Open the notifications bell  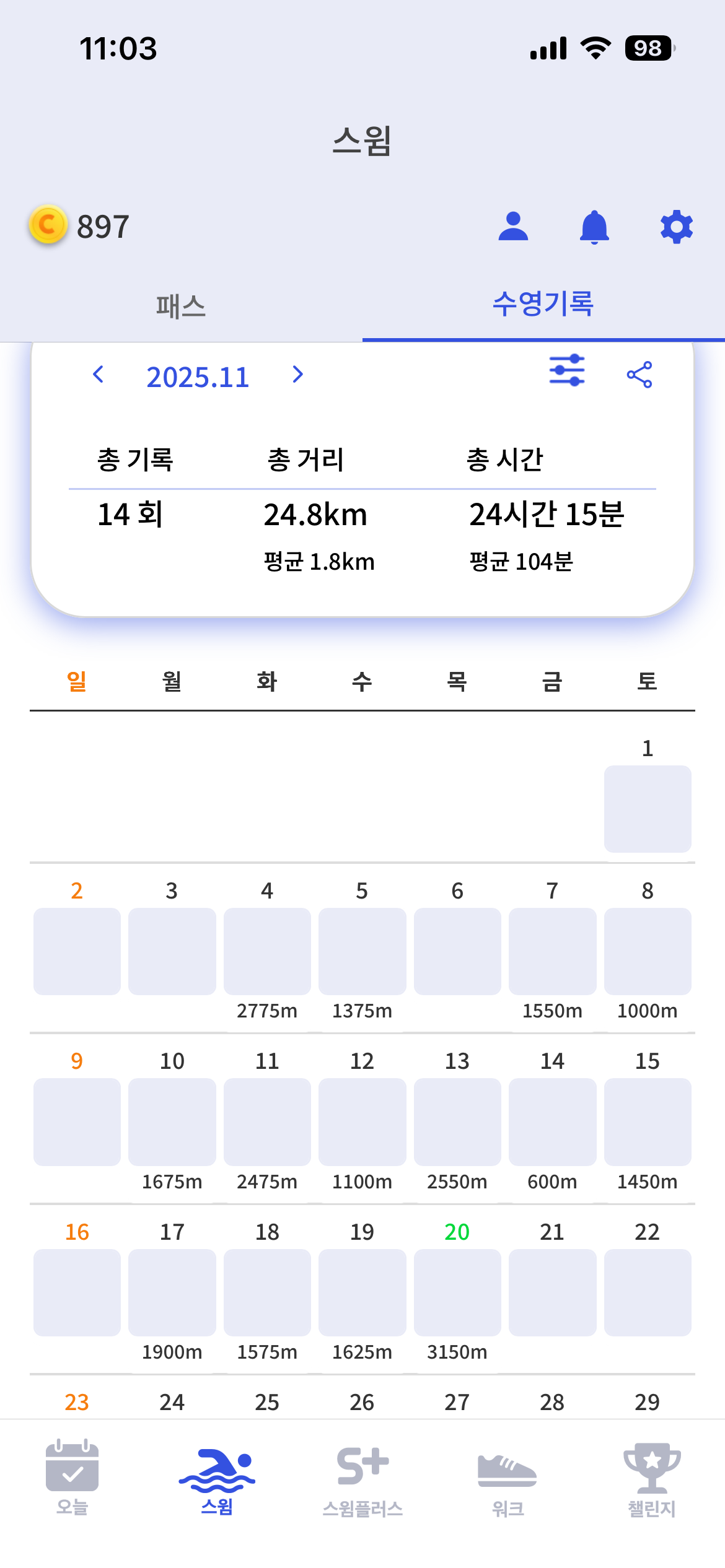pyautogui.click(x=594, y=227)
